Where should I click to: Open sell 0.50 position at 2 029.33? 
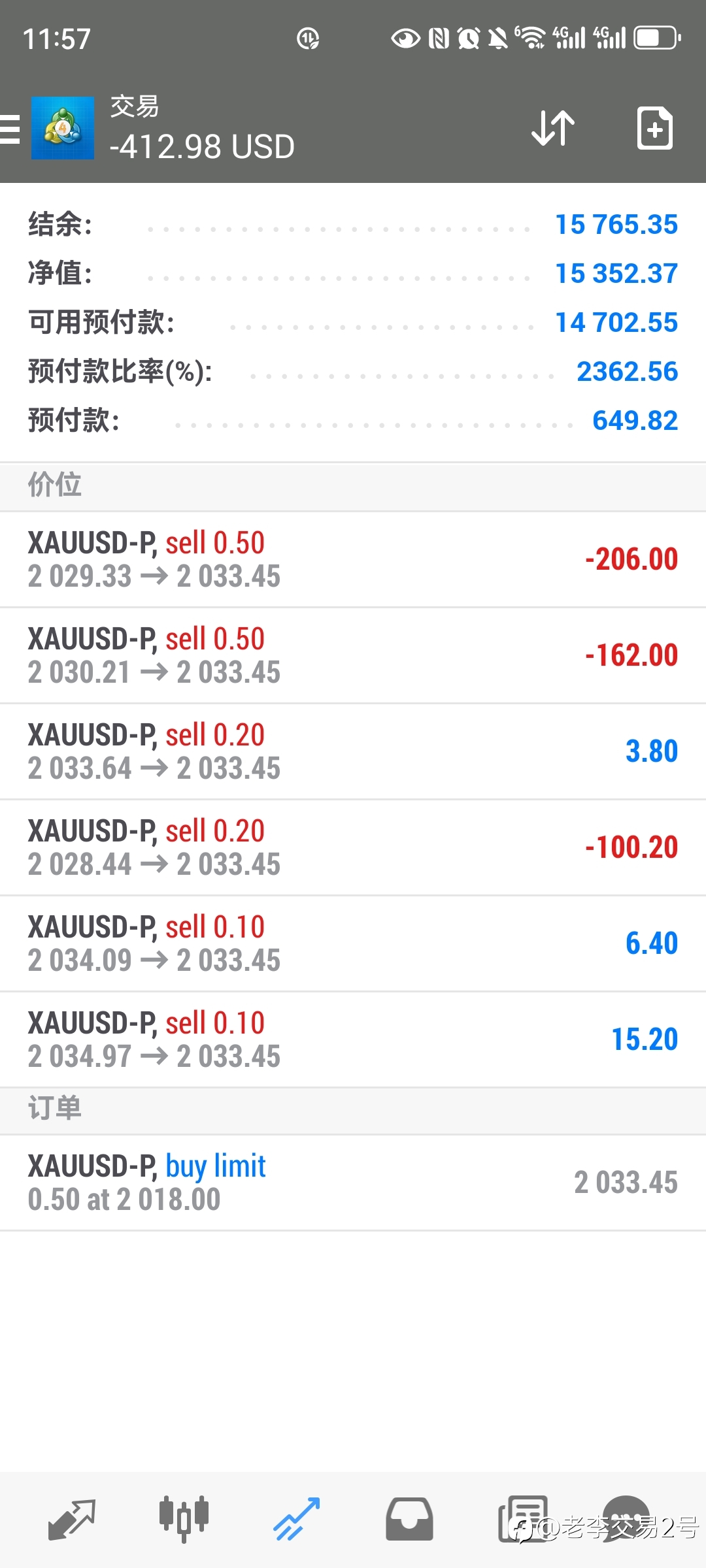(353, 559)
